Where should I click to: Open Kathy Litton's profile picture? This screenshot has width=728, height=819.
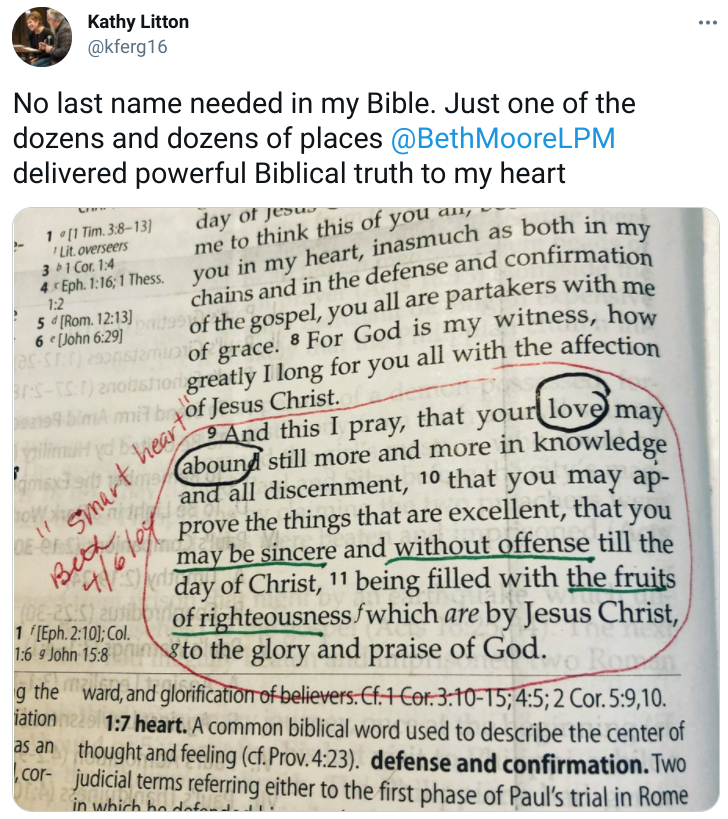[x=42, y=37]
